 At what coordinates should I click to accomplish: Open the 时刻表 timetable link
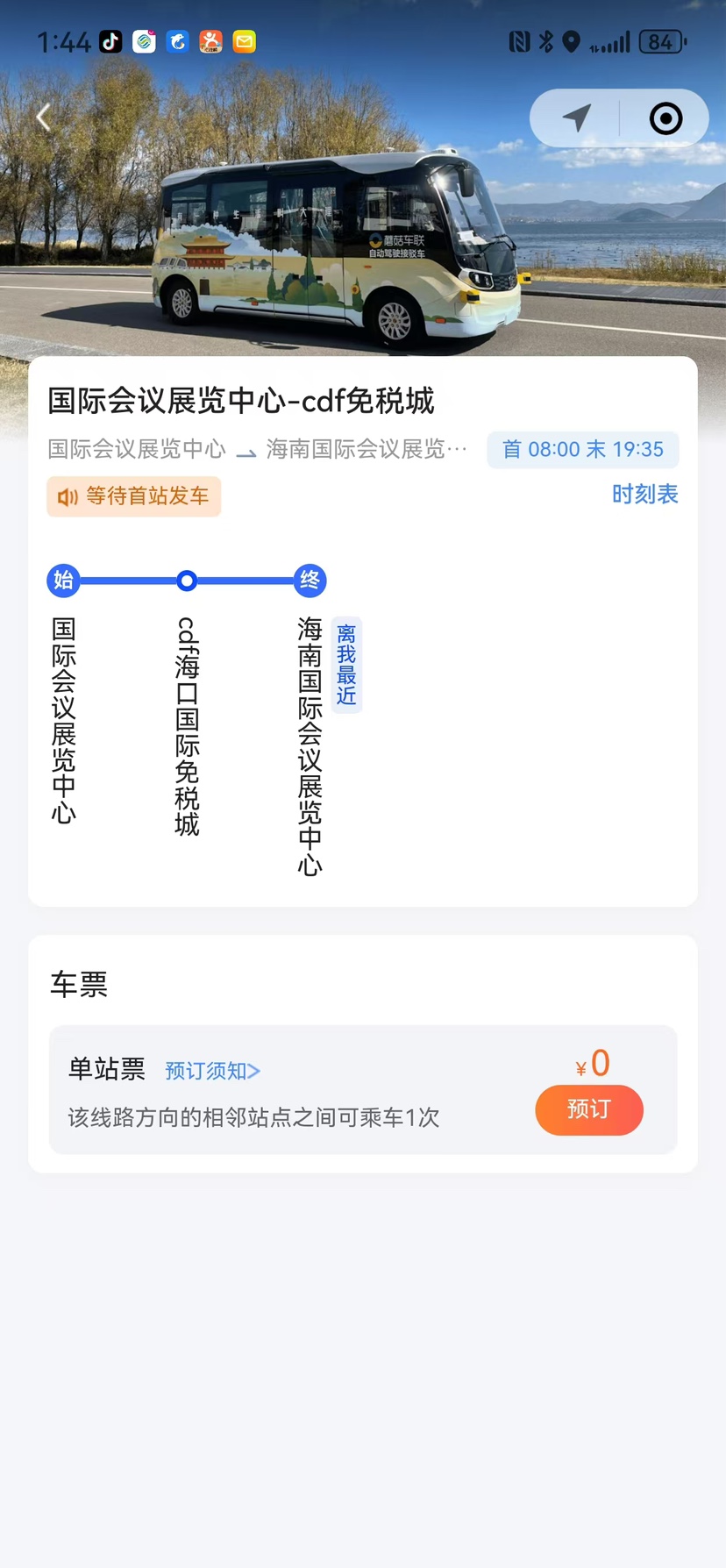[x=644, y=494]
